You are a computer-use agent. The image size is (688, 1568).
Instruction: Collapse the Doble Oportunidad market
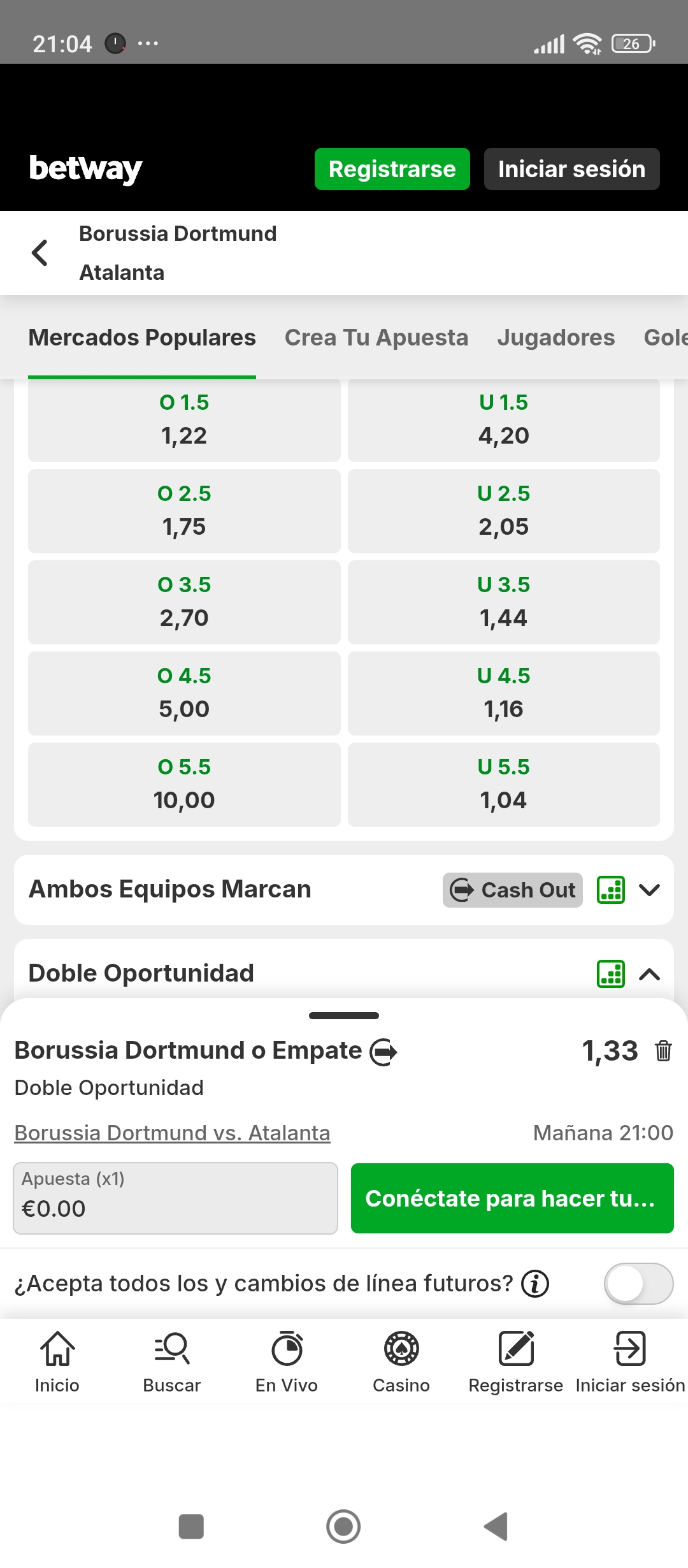[649, 974]
